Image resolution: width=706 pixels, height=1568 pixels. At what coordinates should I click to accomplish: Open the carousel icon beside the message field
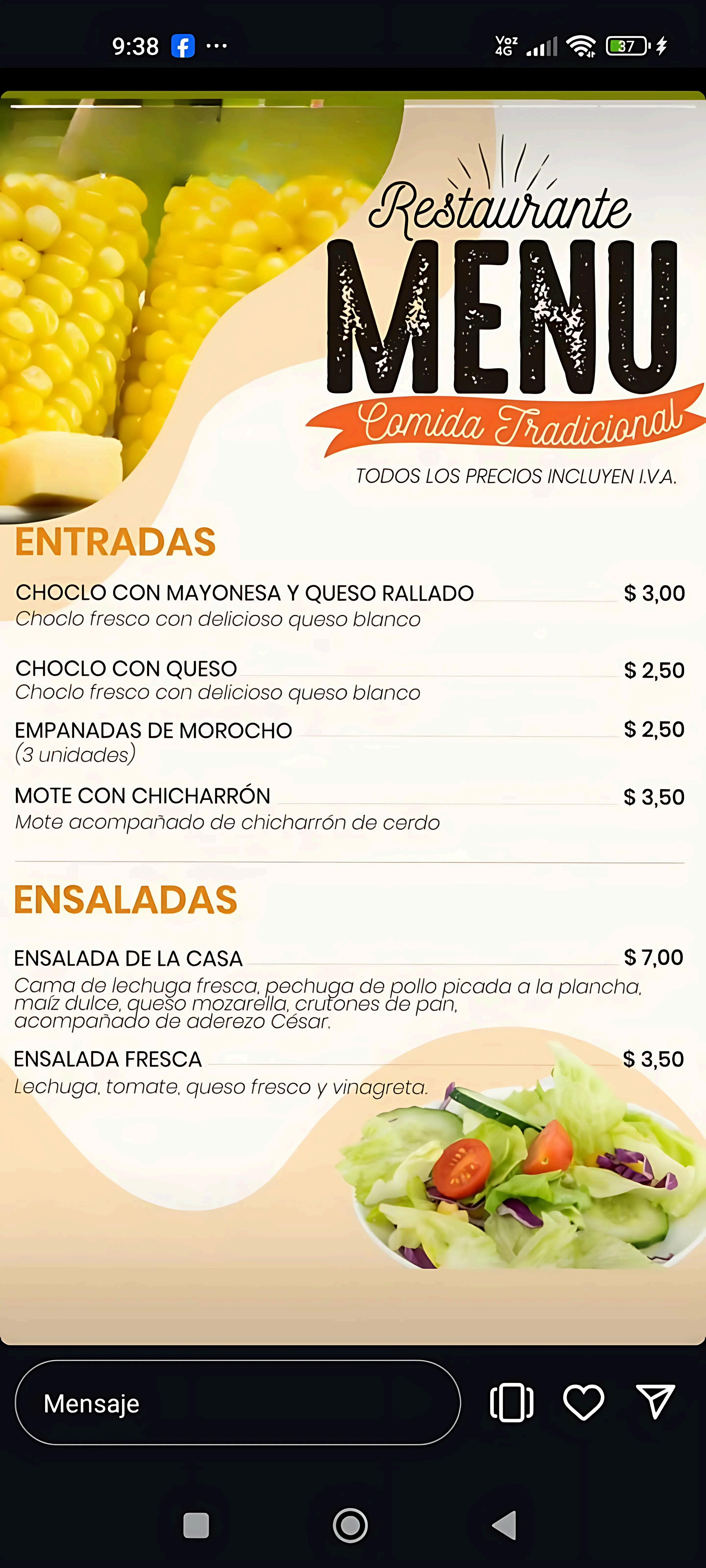click(512, 1402)
